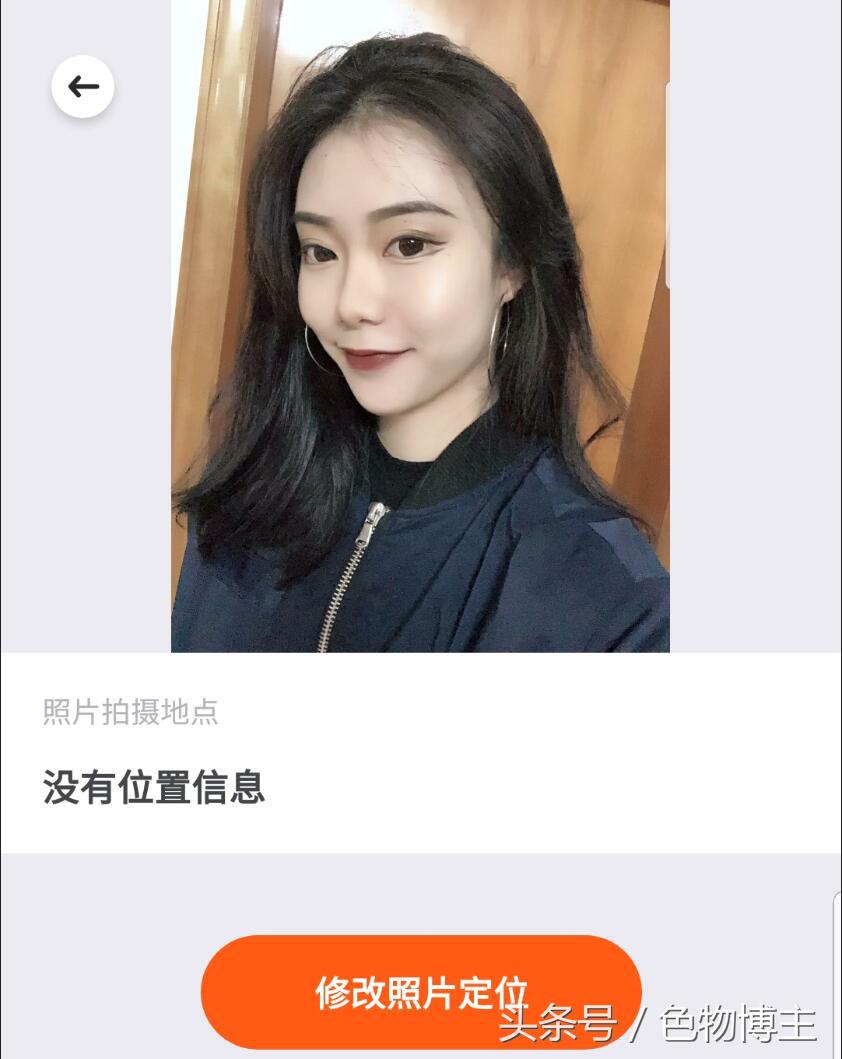This screenshot has width=842, height=1059.
Task: Open the selfie photo in full view
Action: (x=420, y=325)
